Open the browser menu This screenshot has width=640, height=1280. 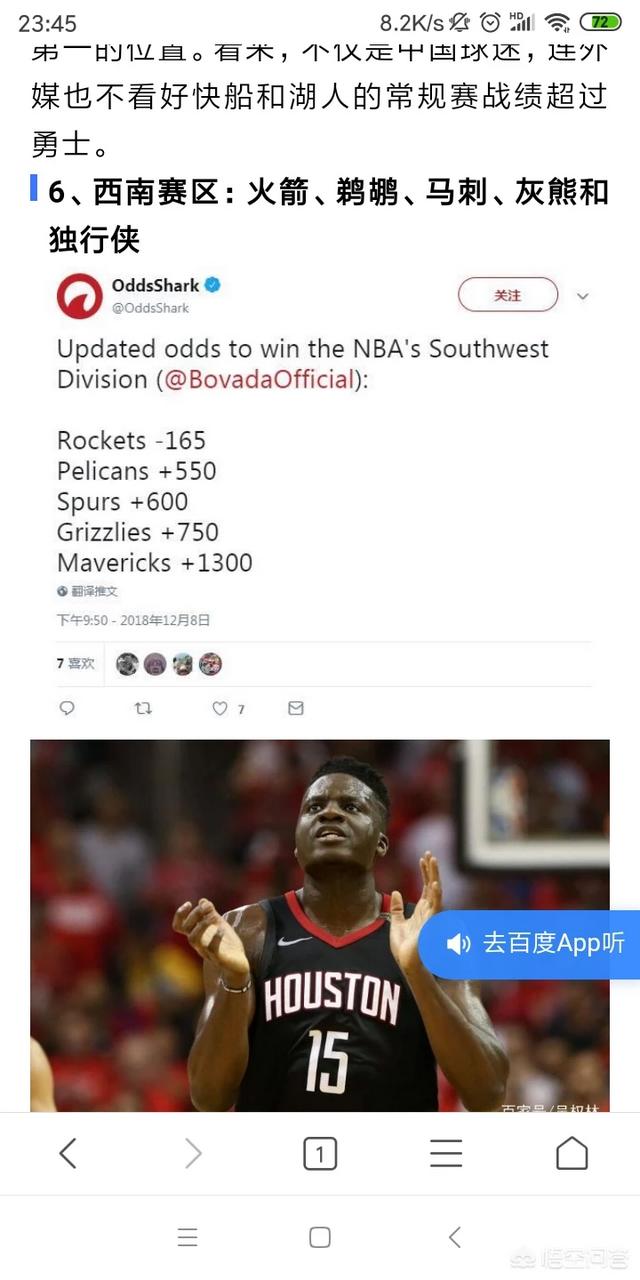tap(446, 1154)
